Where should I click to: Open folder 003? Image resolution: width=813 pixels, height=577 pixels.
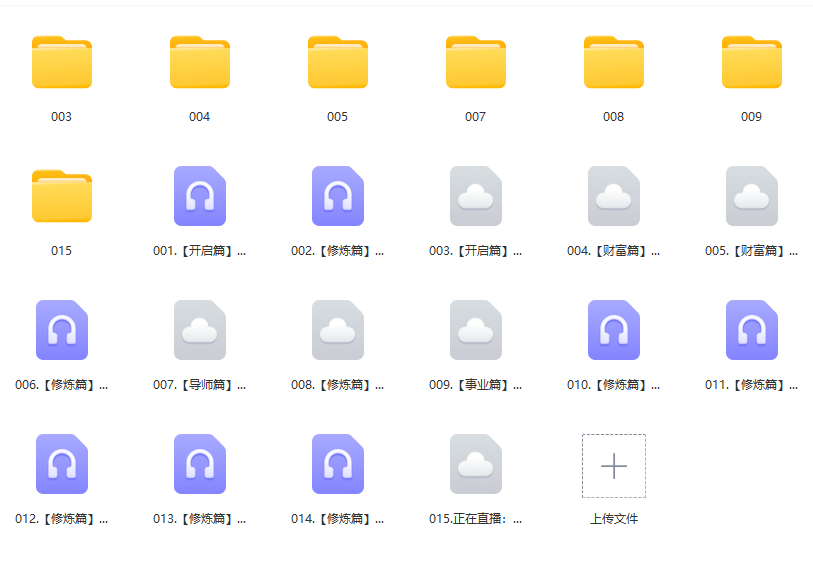point(62,63)
